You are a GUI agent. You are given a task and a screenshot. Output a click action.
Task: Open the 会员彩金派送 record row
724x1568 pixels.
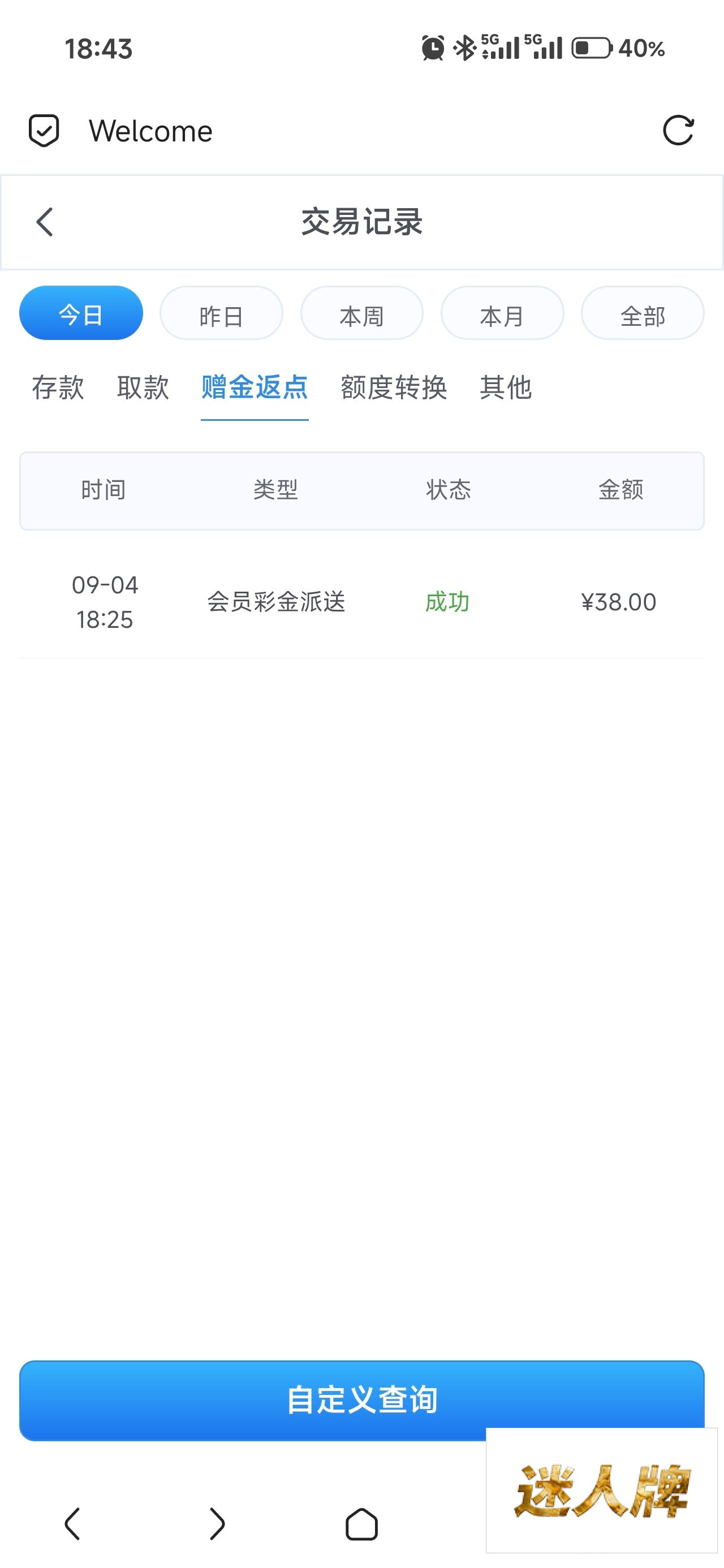pyautogui.click(x=361, y=602)
